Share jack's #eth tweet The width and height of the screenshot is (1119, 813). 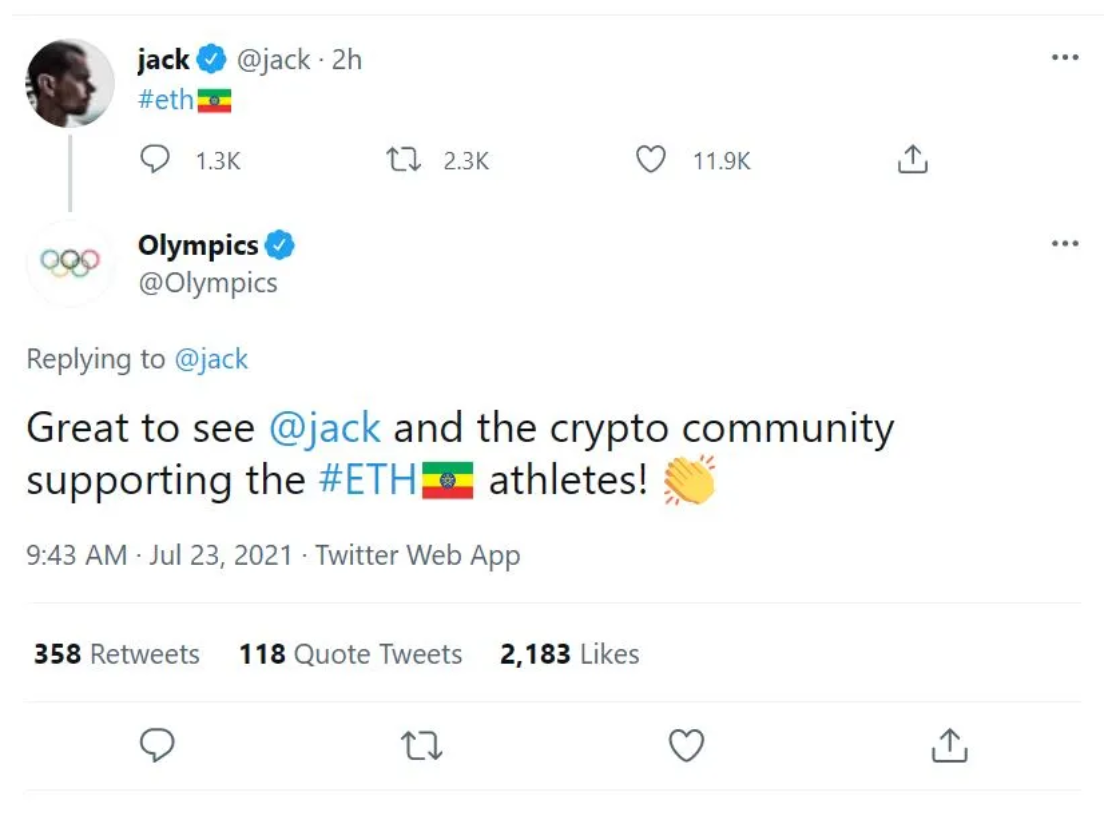[912, 160]
